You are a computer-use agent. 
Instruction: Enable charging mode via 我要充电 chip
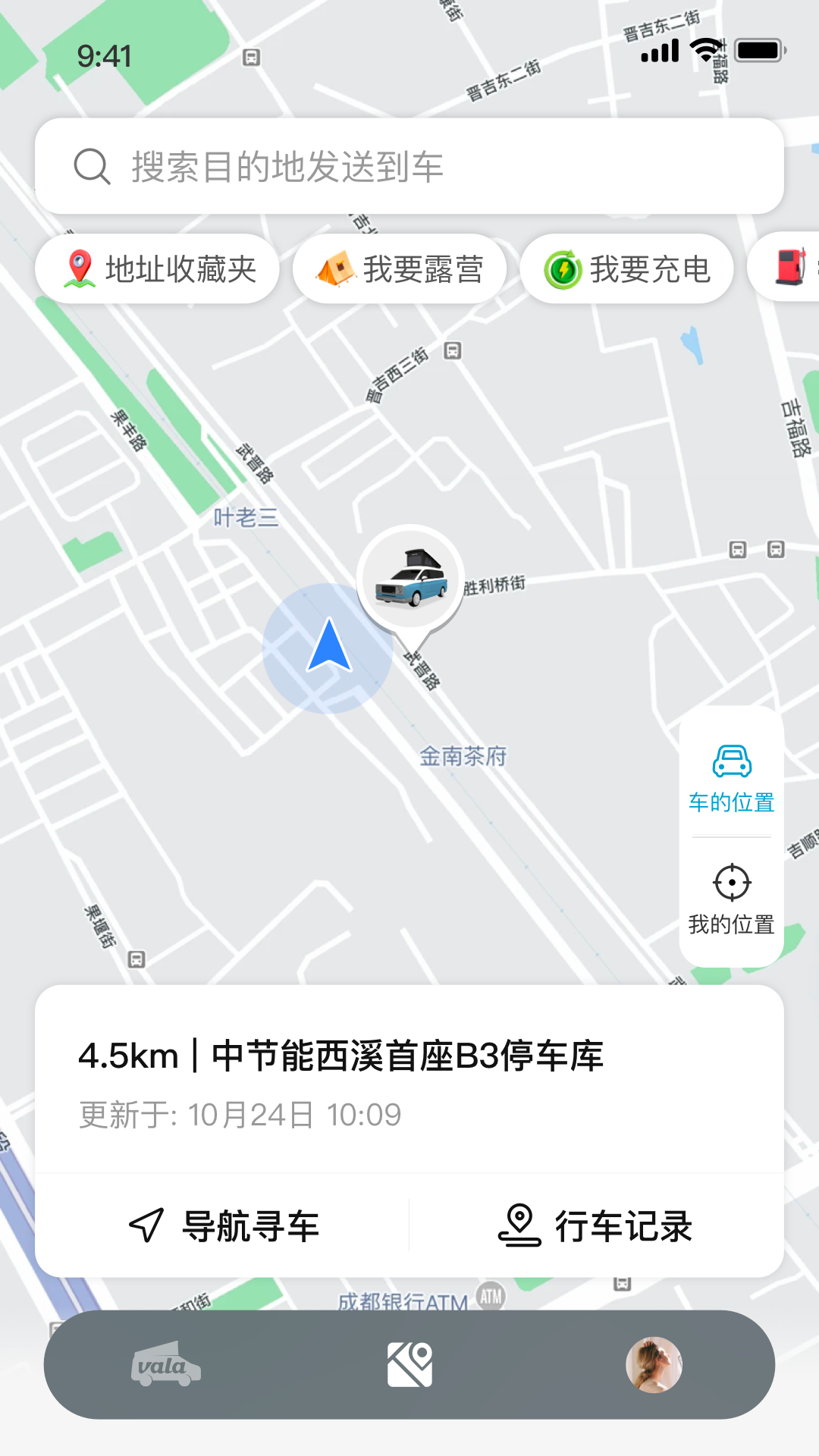pos(627,268)
